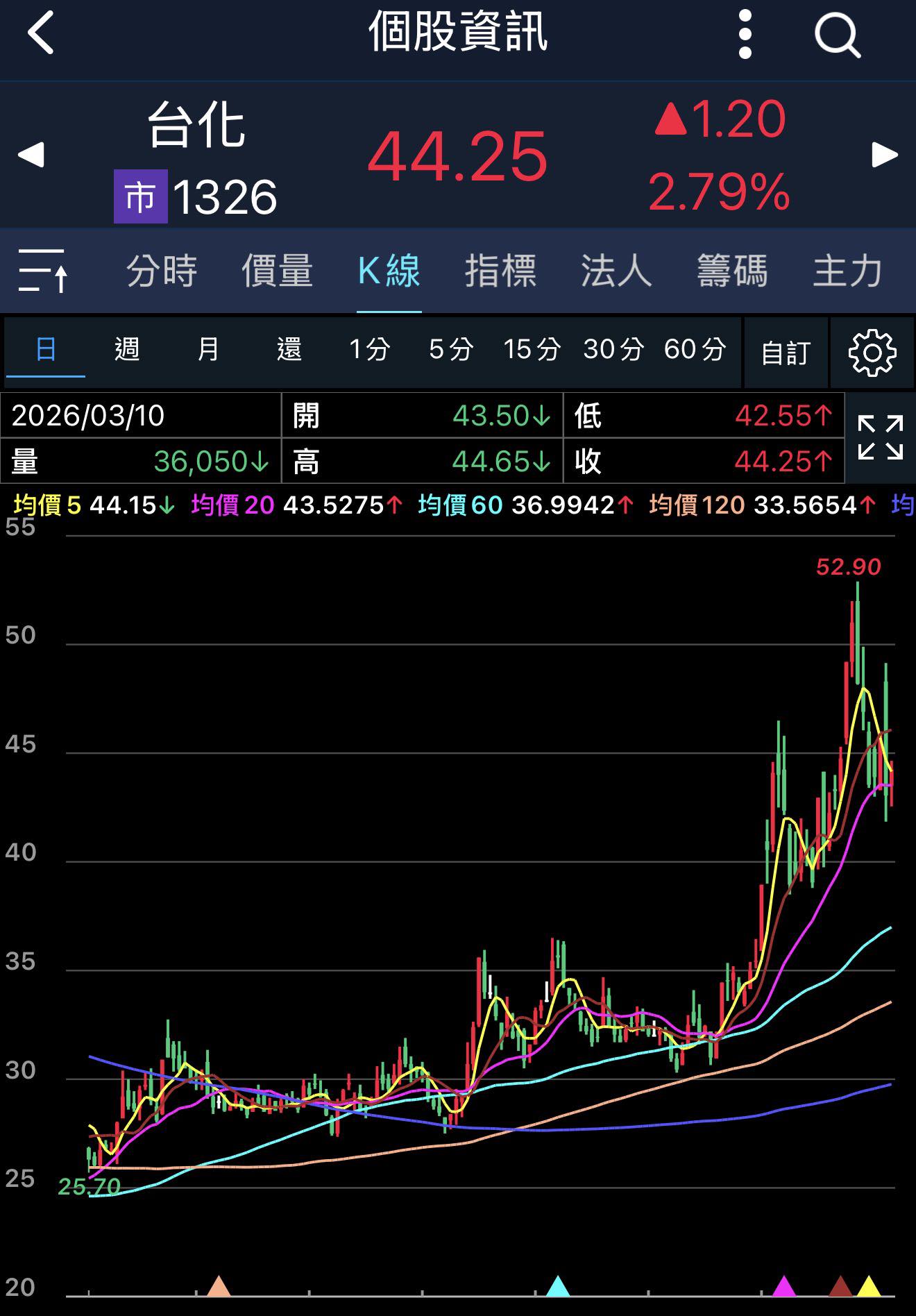Open the 自訂 custom interval selector
The height and width of the screenshot is (1316, 916).
click(x=785, y=351)
